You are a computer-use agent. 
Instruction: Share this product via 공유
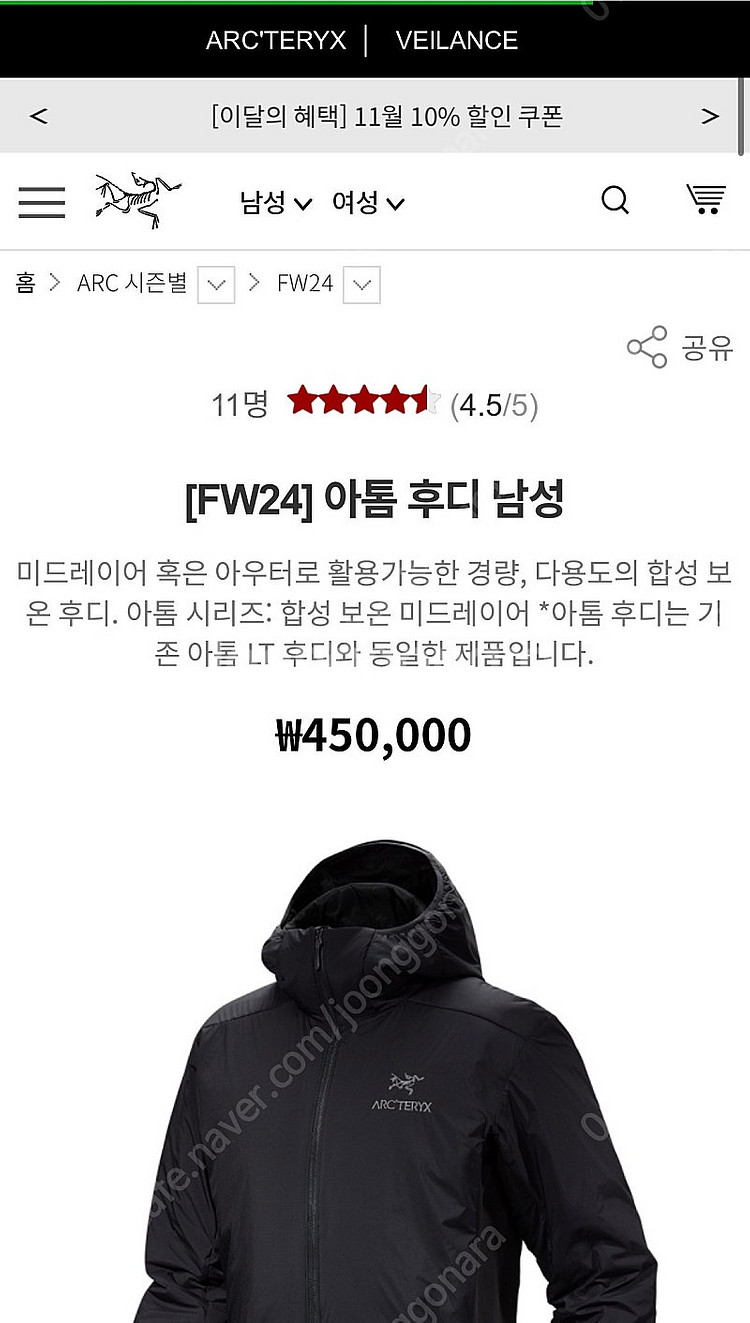coord(680,347)
